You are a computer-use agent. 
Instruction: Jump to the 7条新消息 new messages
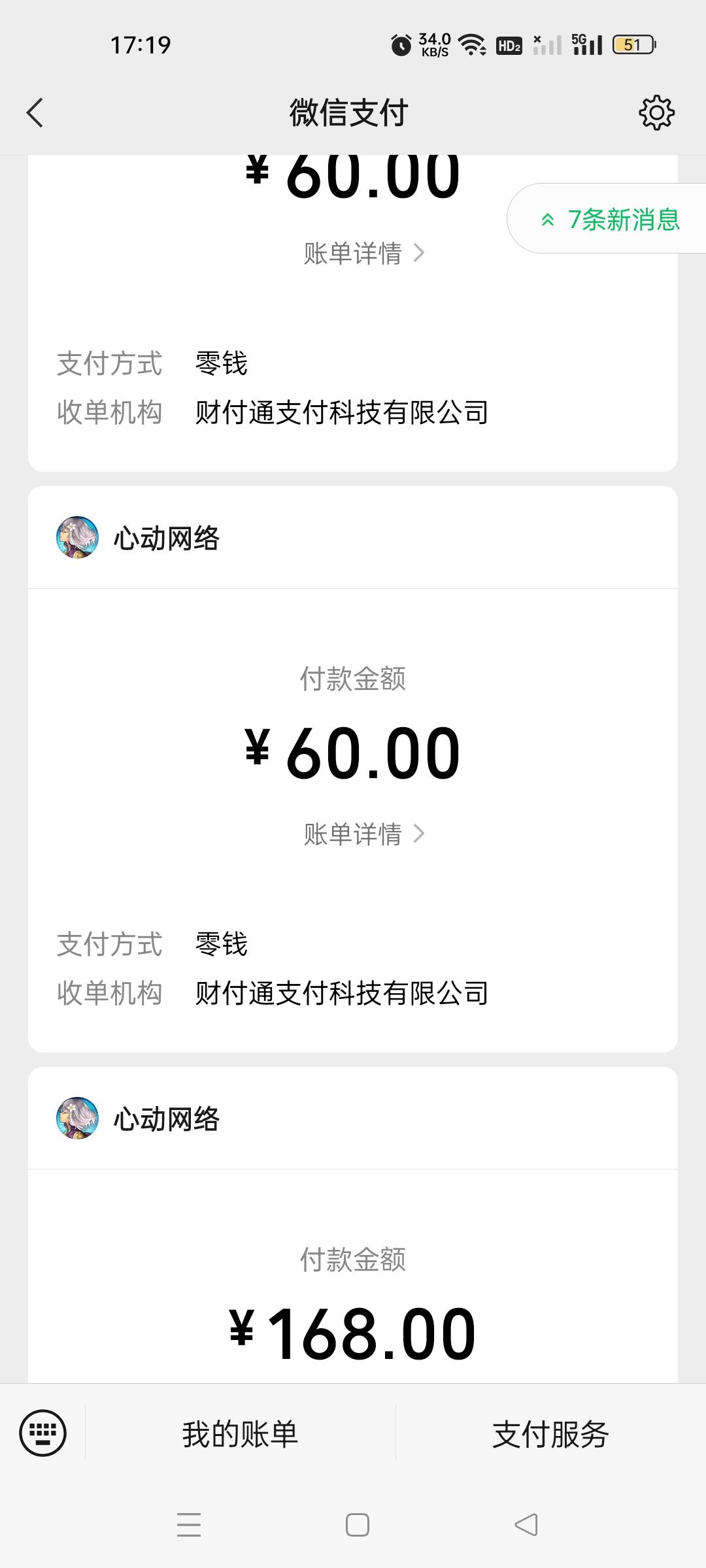point(610,220)
